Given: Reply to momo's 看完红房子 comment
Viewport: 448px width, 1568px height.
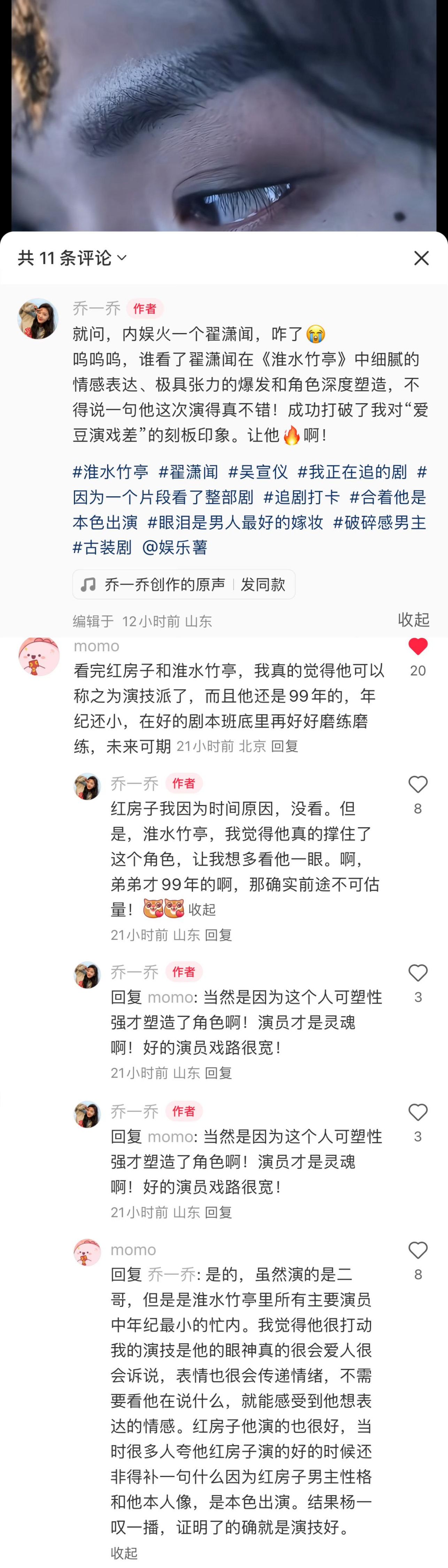Looking at the screenshot, I should point(284,746).
